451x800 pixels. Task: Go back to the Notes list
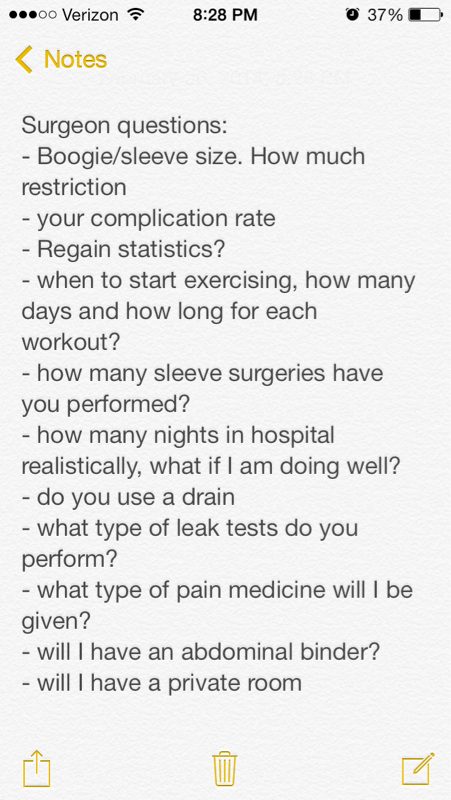pos(61,59)
